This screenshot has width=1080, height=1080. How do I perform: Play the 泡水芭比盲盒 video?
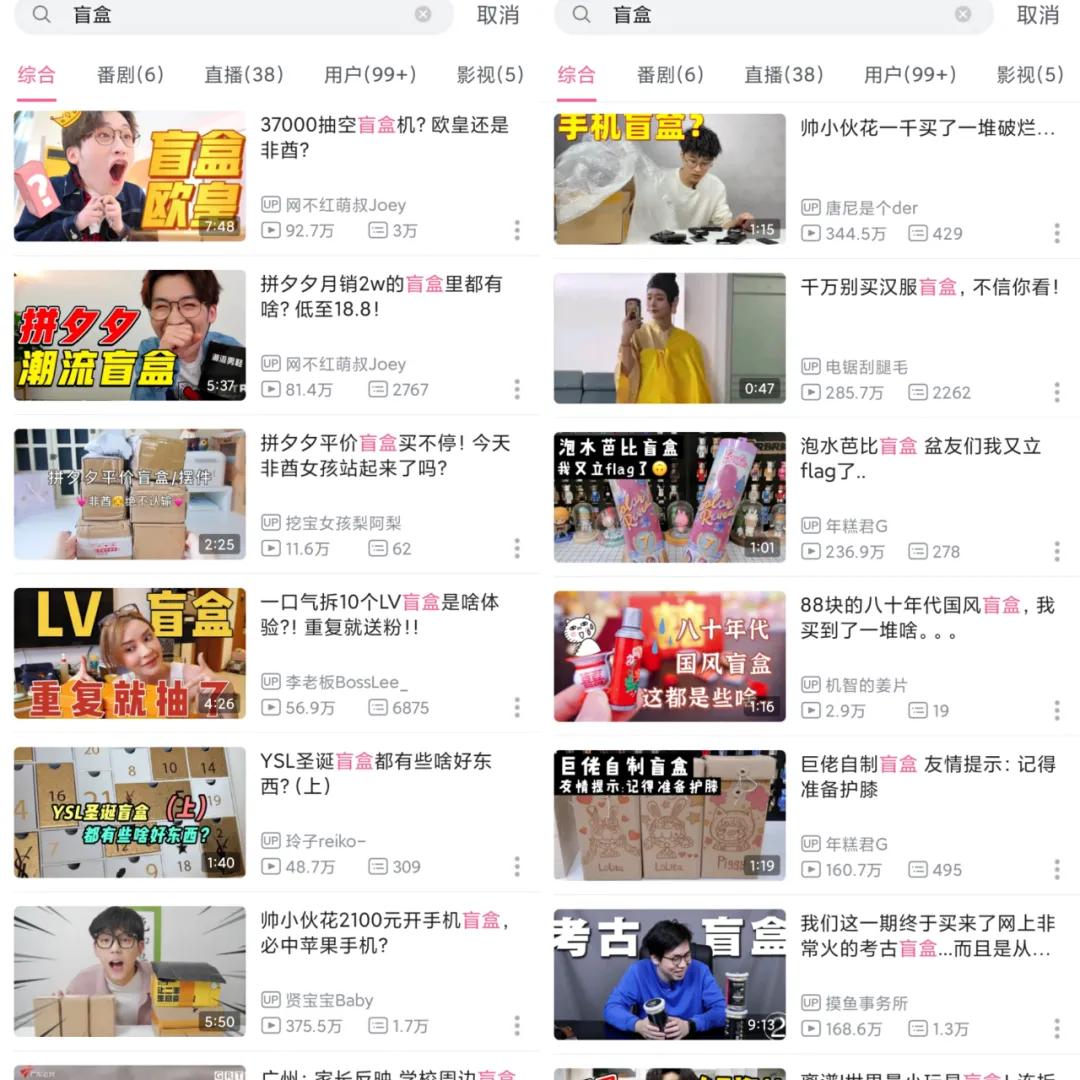(670, 497)
